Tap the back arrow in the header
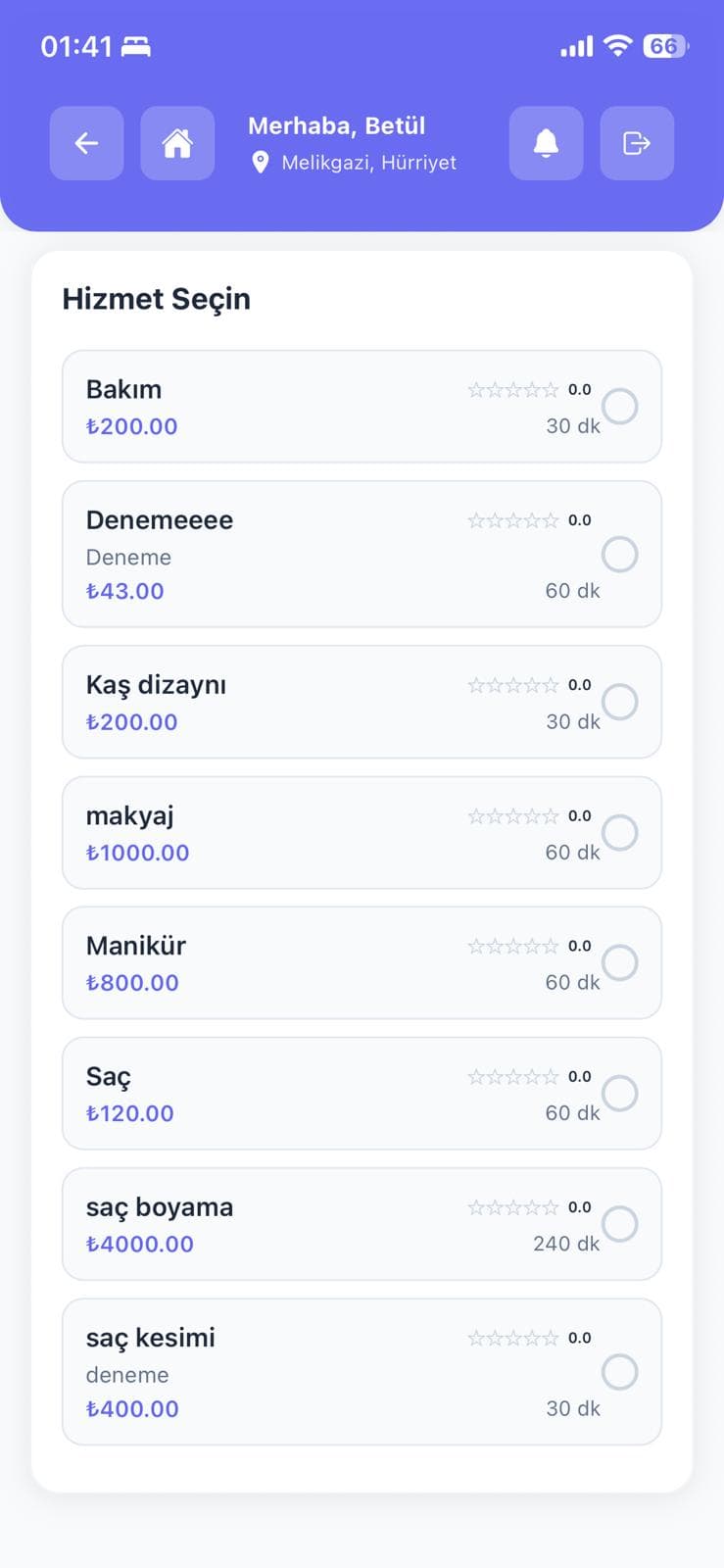 point(86,143)
